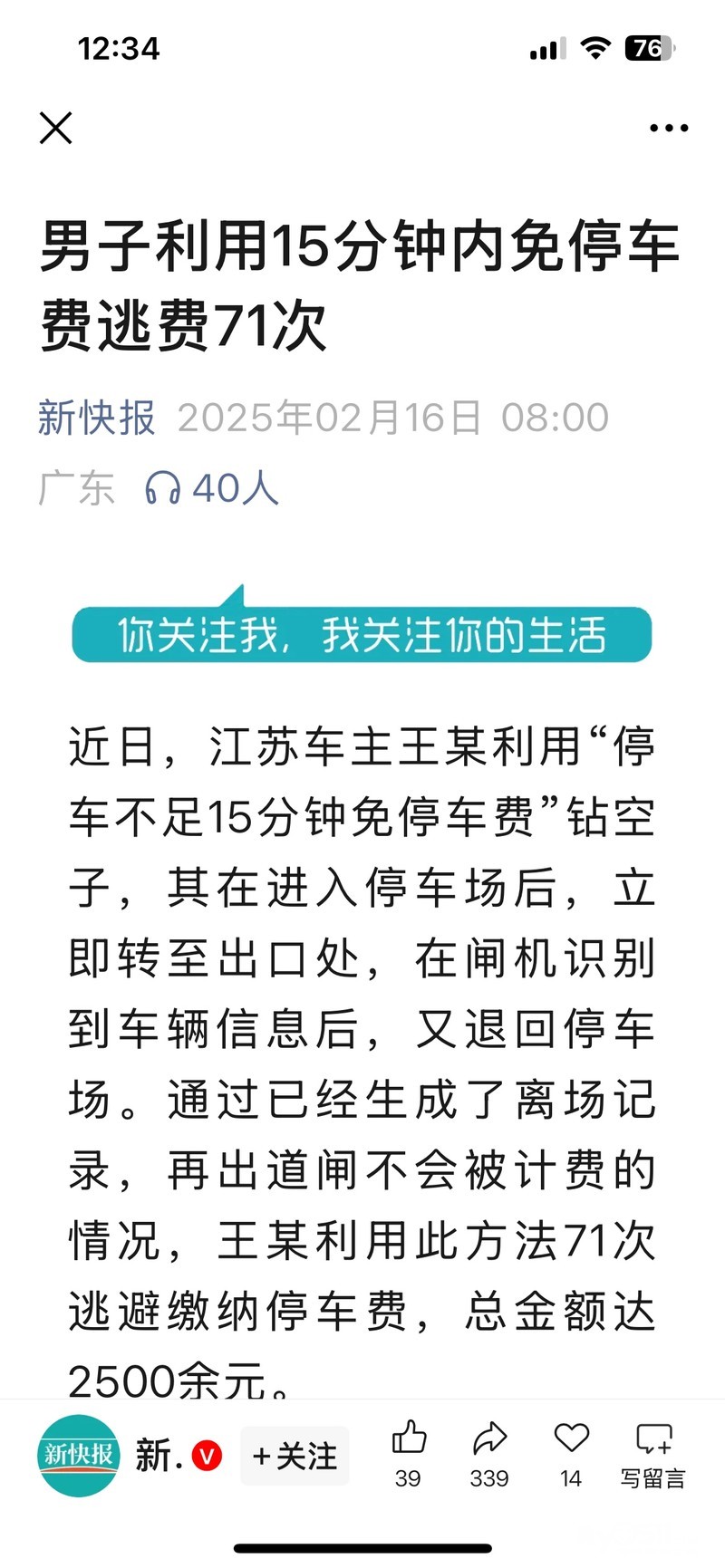The height and width of the screenshot is (1568, 725).
Task: Open the 新快报 account link
Action: (x=97, y=418)
